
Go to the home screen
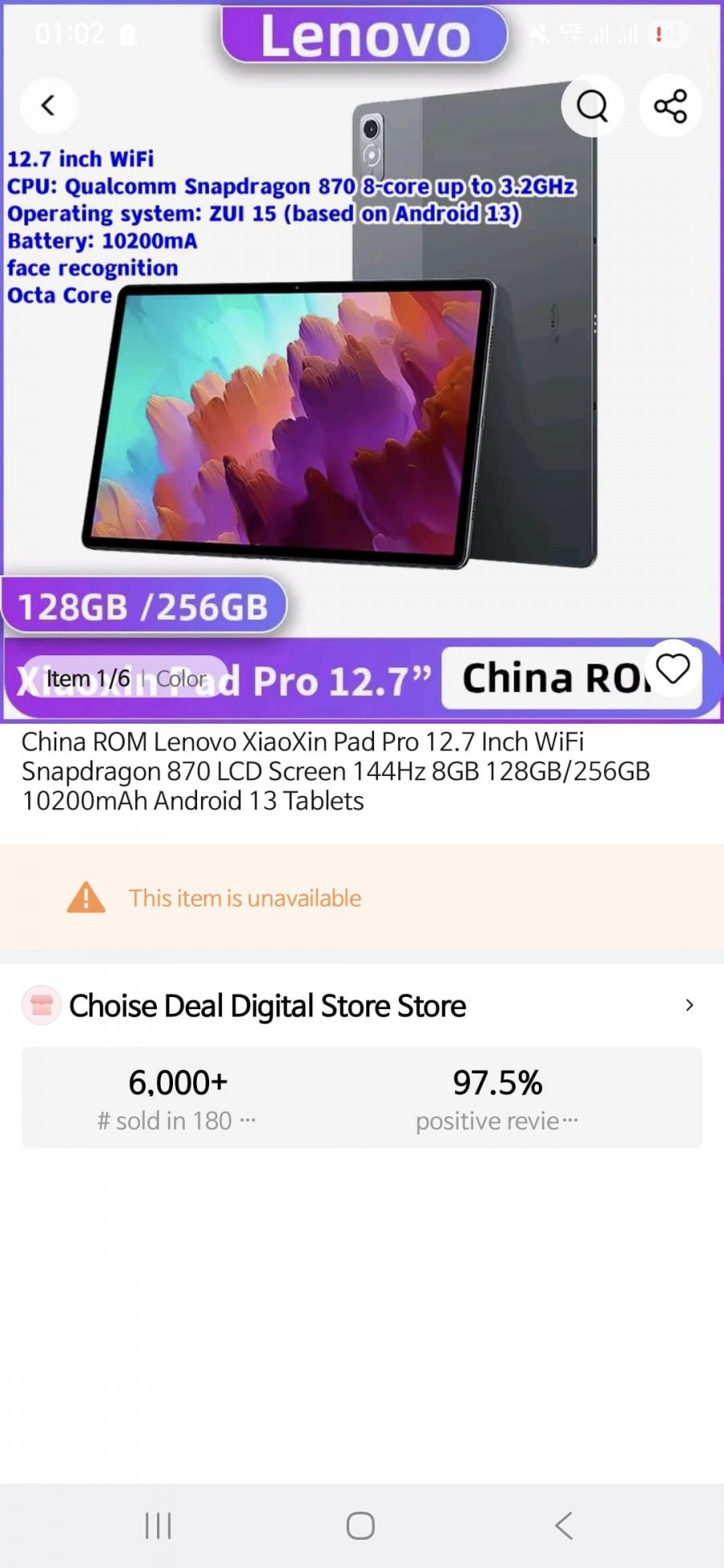point(360,1525)
